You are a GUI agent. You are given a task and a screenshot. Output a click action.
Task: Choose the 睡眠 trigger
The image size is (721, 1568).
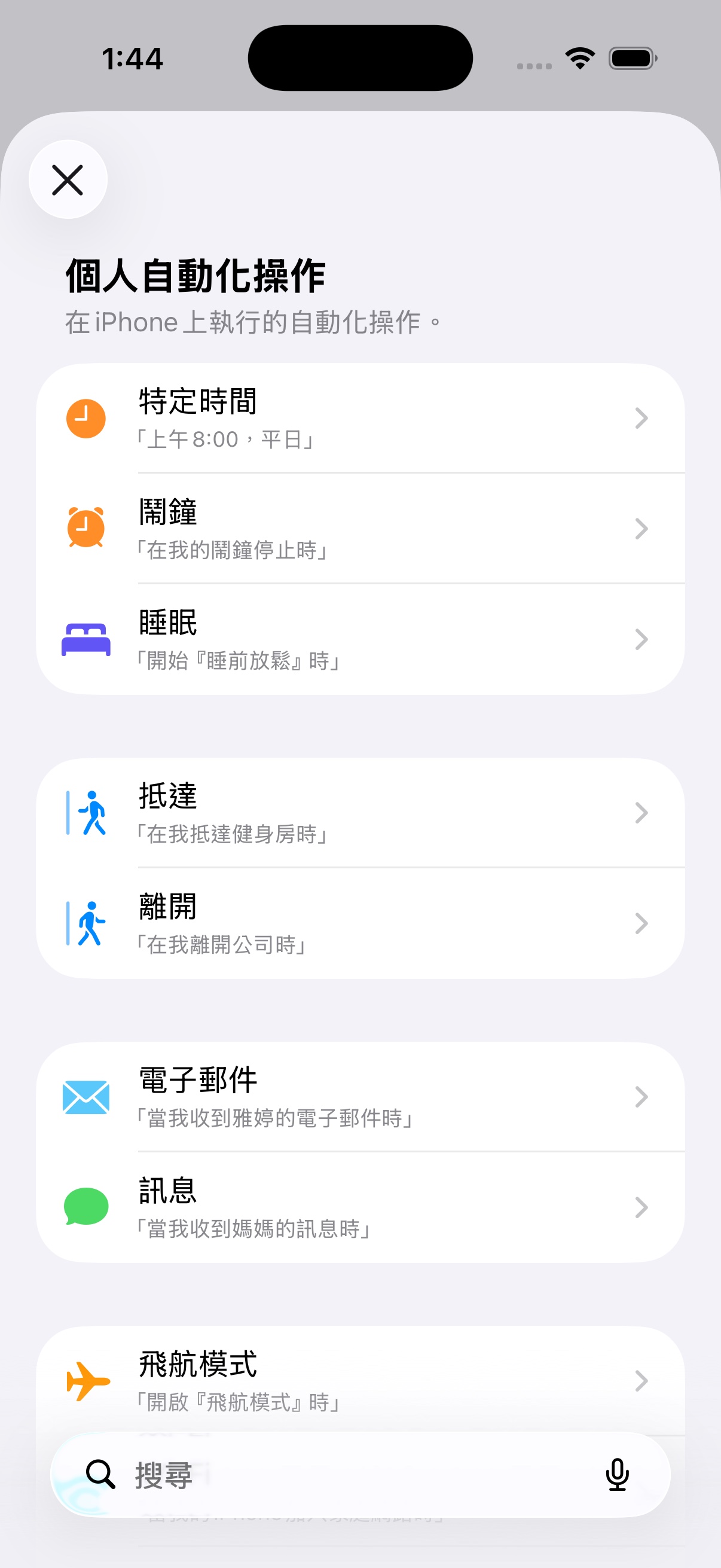pos(360,639)
